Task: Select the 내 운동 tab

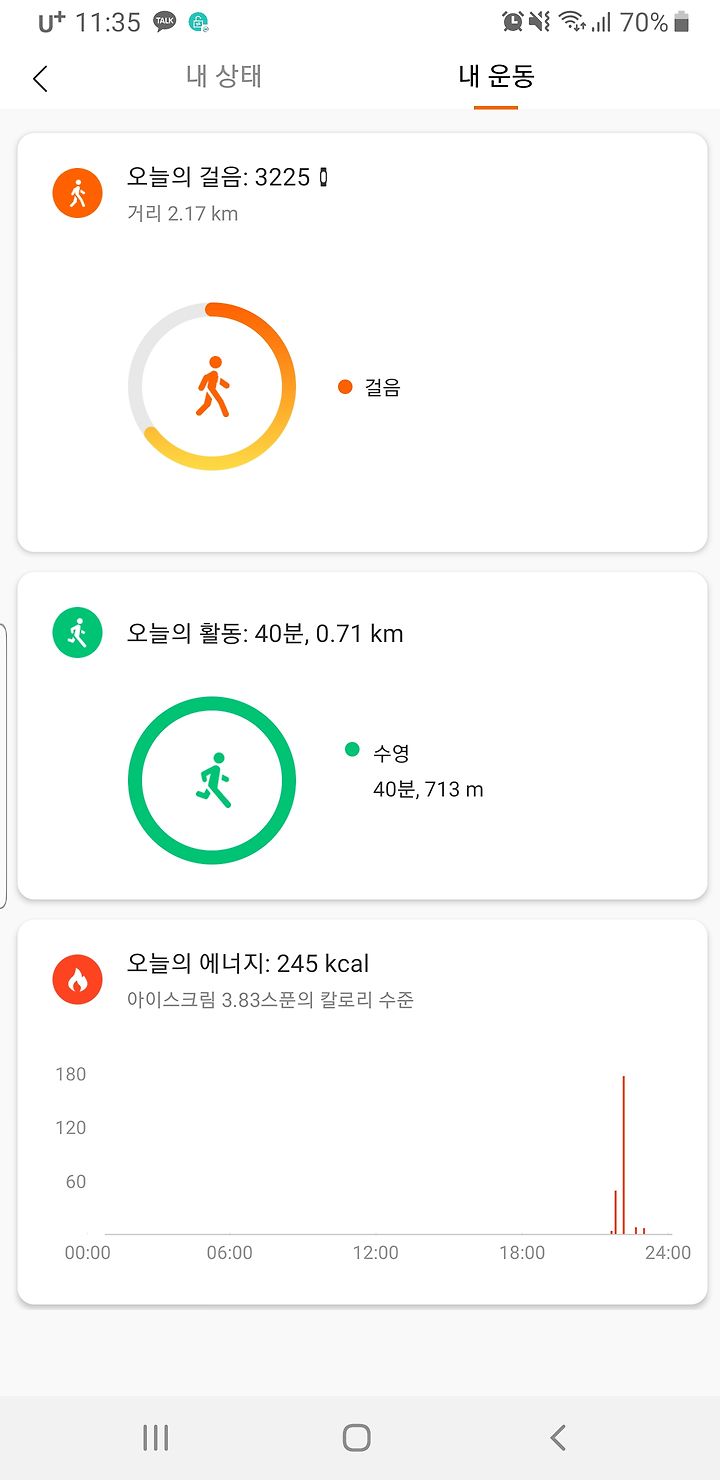Action: coord(496,77)
